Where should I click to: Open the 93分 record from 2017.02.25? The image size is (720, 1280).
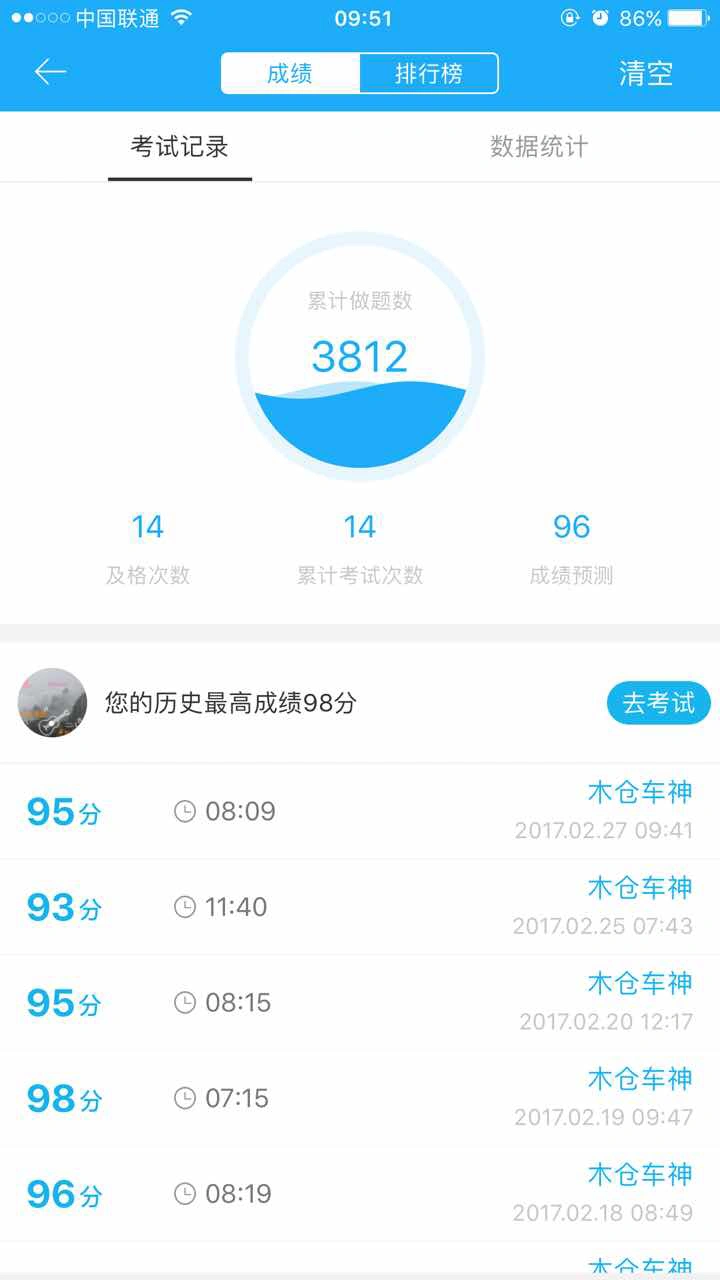coord(360,907)
